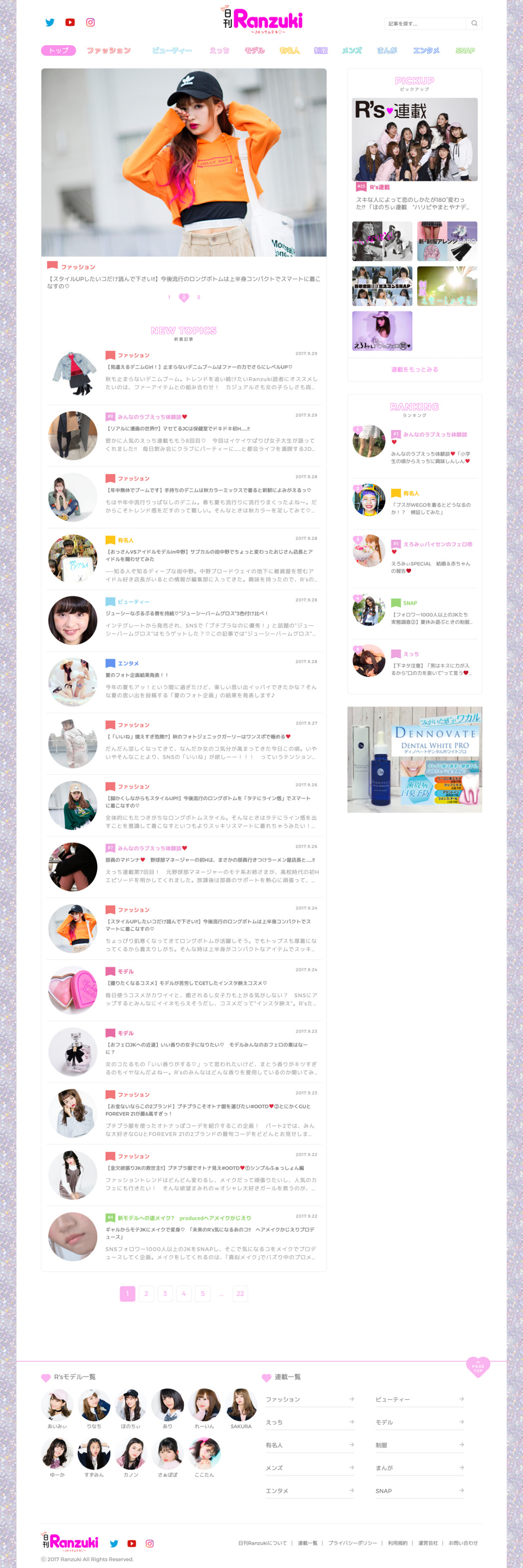Go to page 2 of topics
The image size is (523, 1568).
(146, 1294)
